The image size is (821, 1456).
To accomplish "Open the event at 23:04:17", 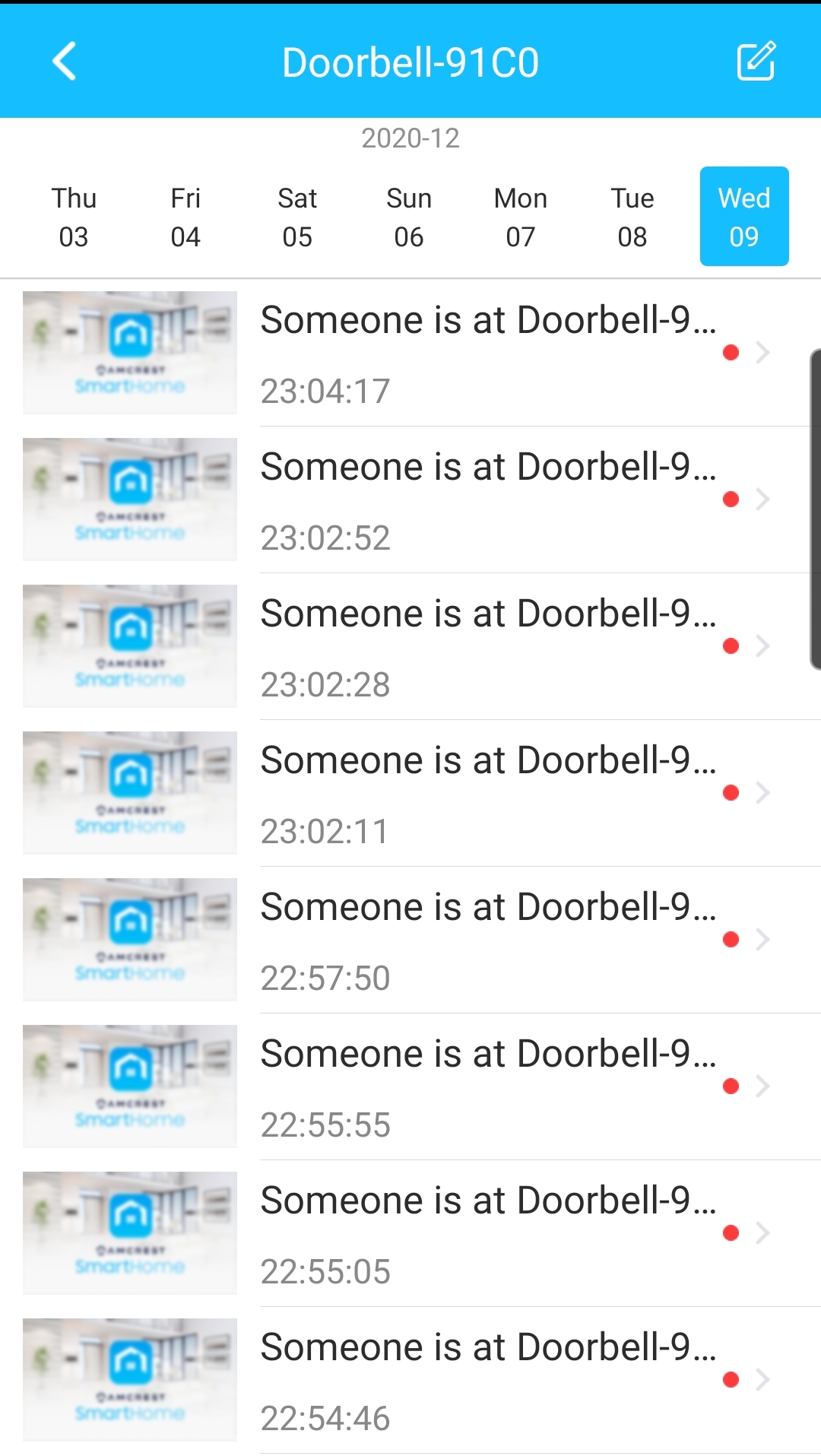I will click(x=410, y=353).
